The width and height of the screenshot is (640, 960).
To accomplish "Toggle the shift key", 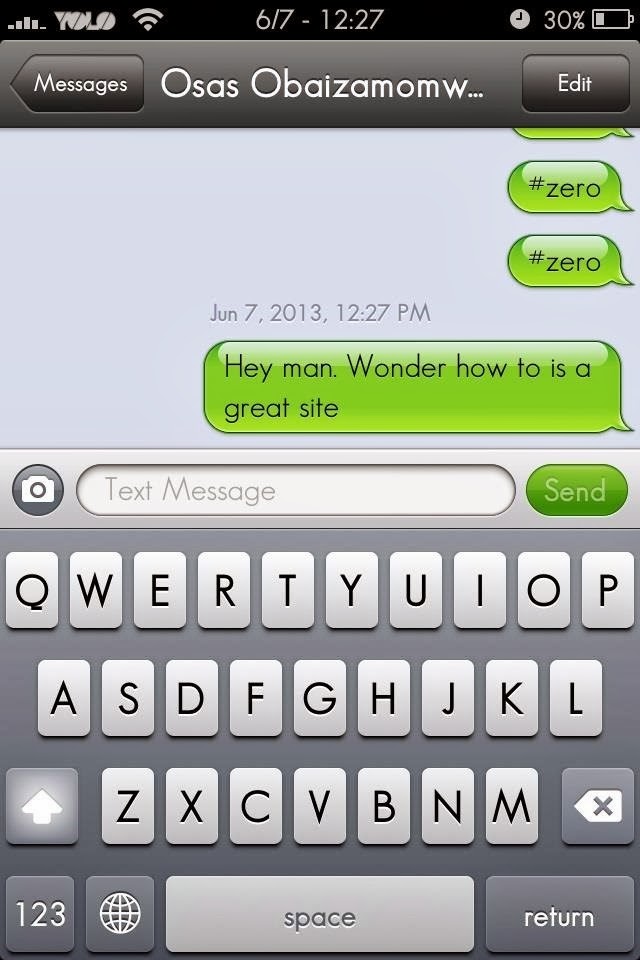I will coord(41,806).
